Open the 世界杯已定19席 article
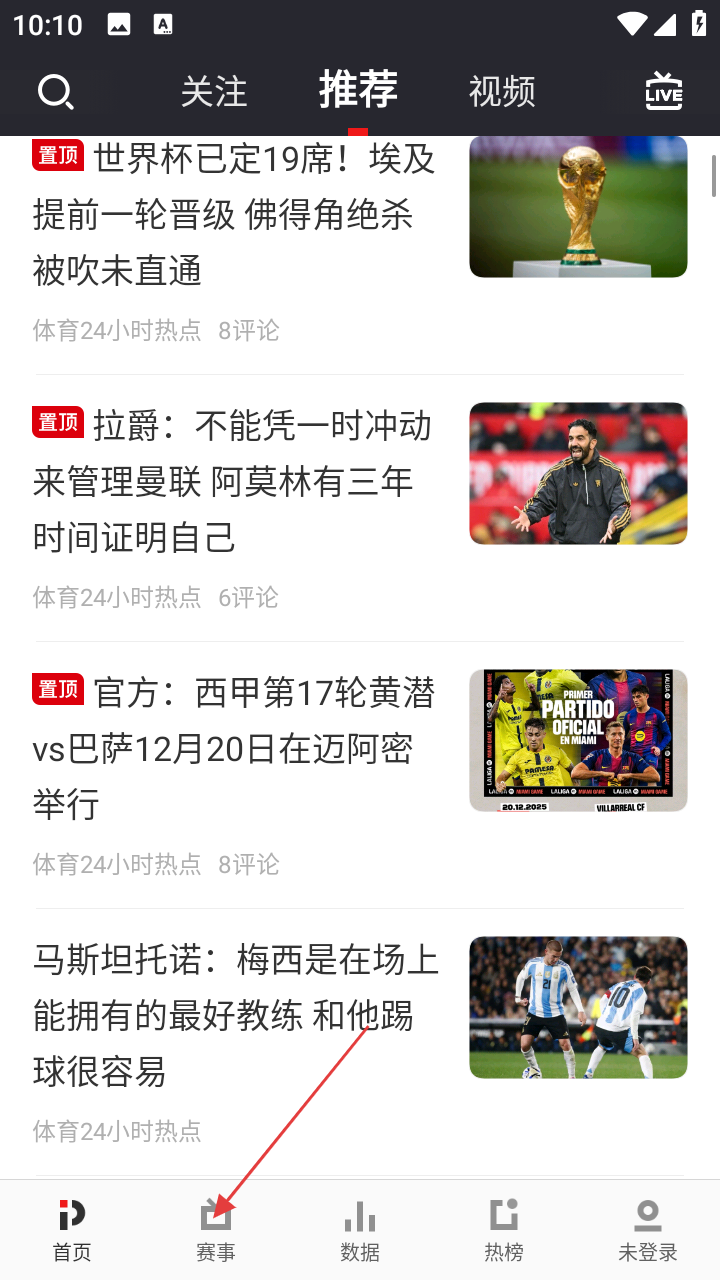This screenshot has width=720, height=1280. coord(236,214)
